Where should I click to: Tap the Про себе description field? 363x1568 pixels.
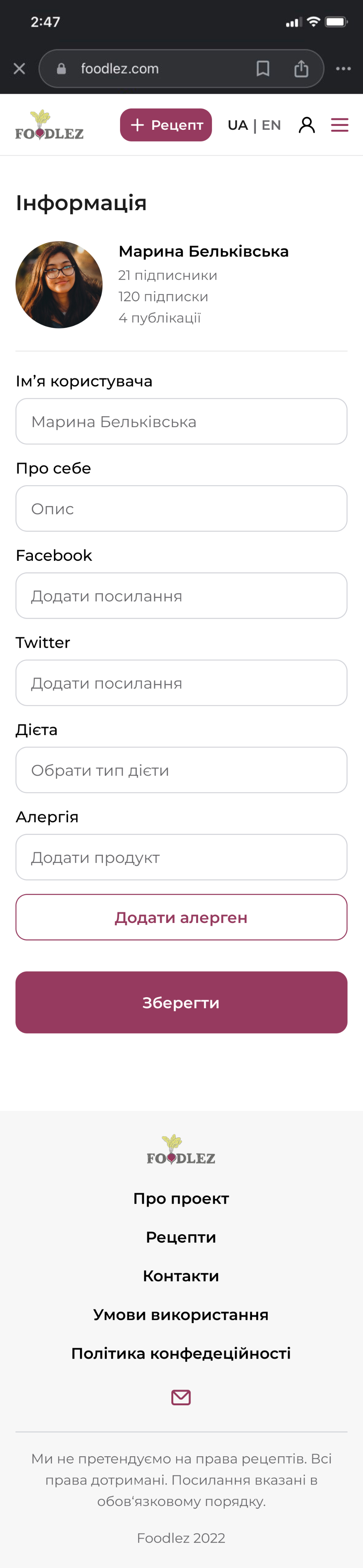[181, 508]
